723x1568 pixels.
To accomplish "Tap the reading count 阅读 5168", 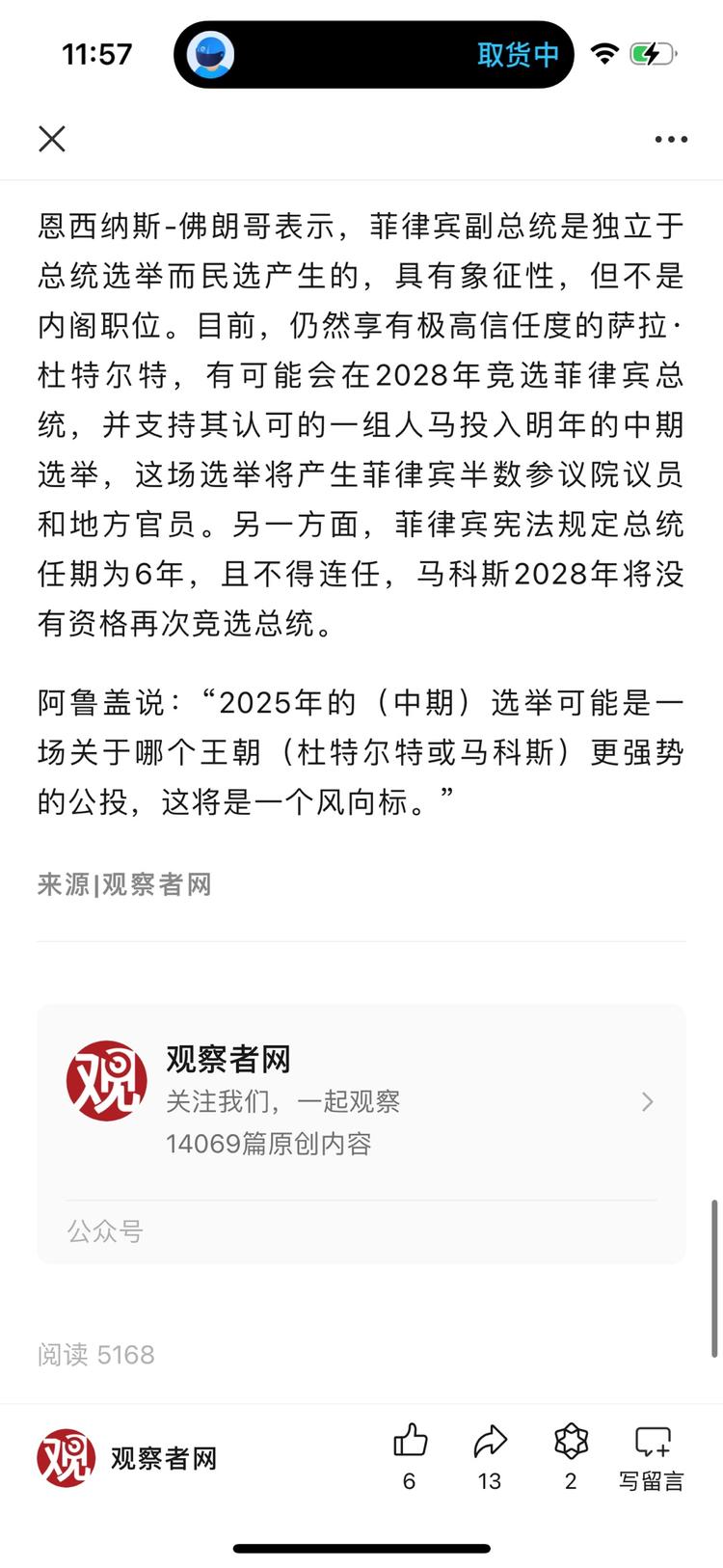I will tap(94, 1354).
